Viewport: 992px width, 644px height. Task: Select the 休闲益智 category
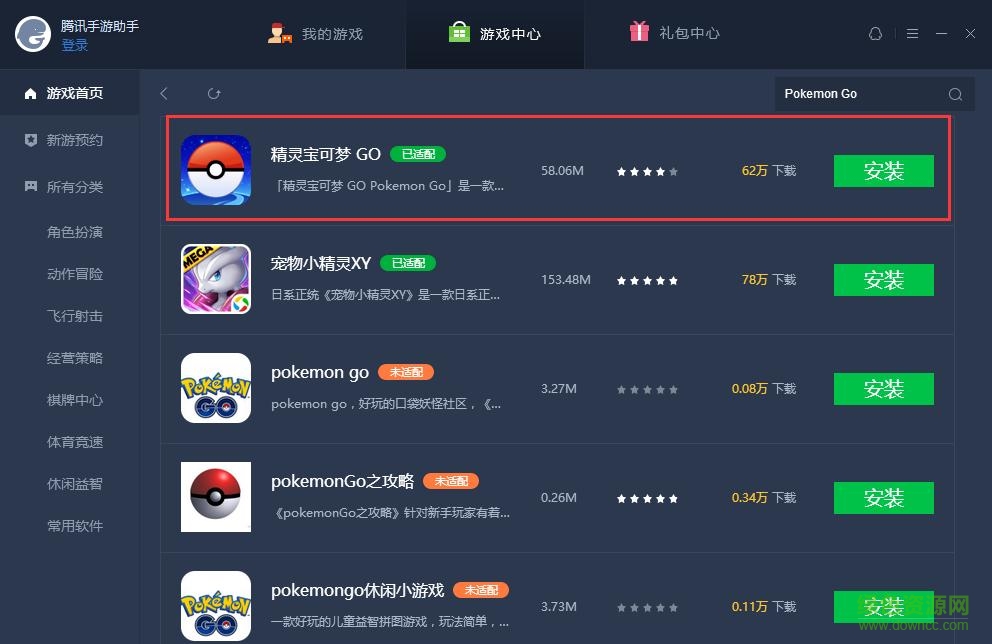click(x=75, y=484)
